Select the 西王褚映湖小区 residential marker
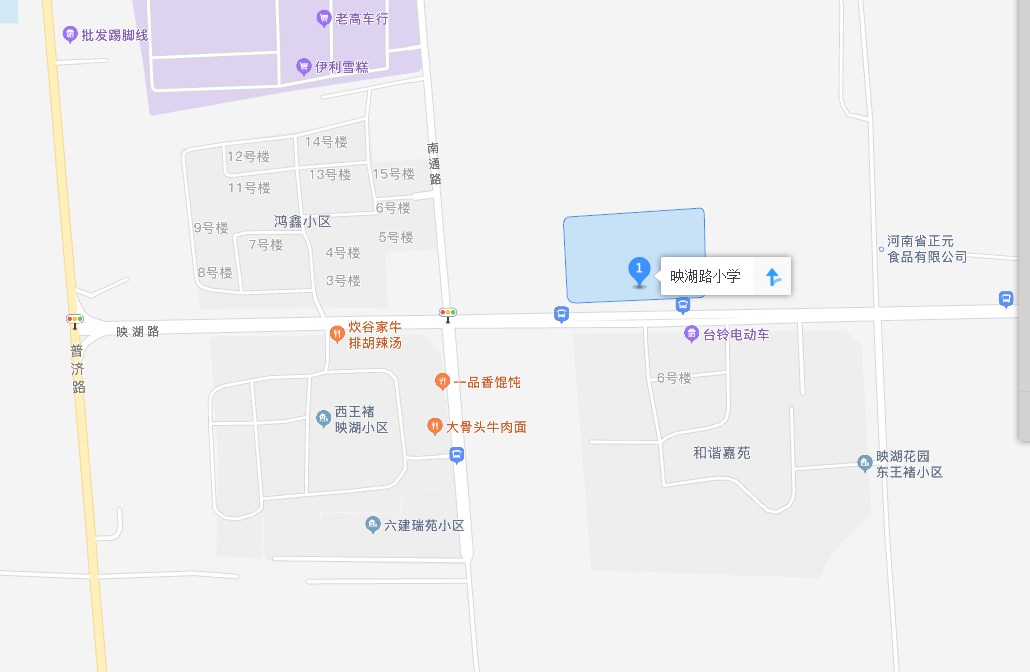 click(x=323, y=418)
